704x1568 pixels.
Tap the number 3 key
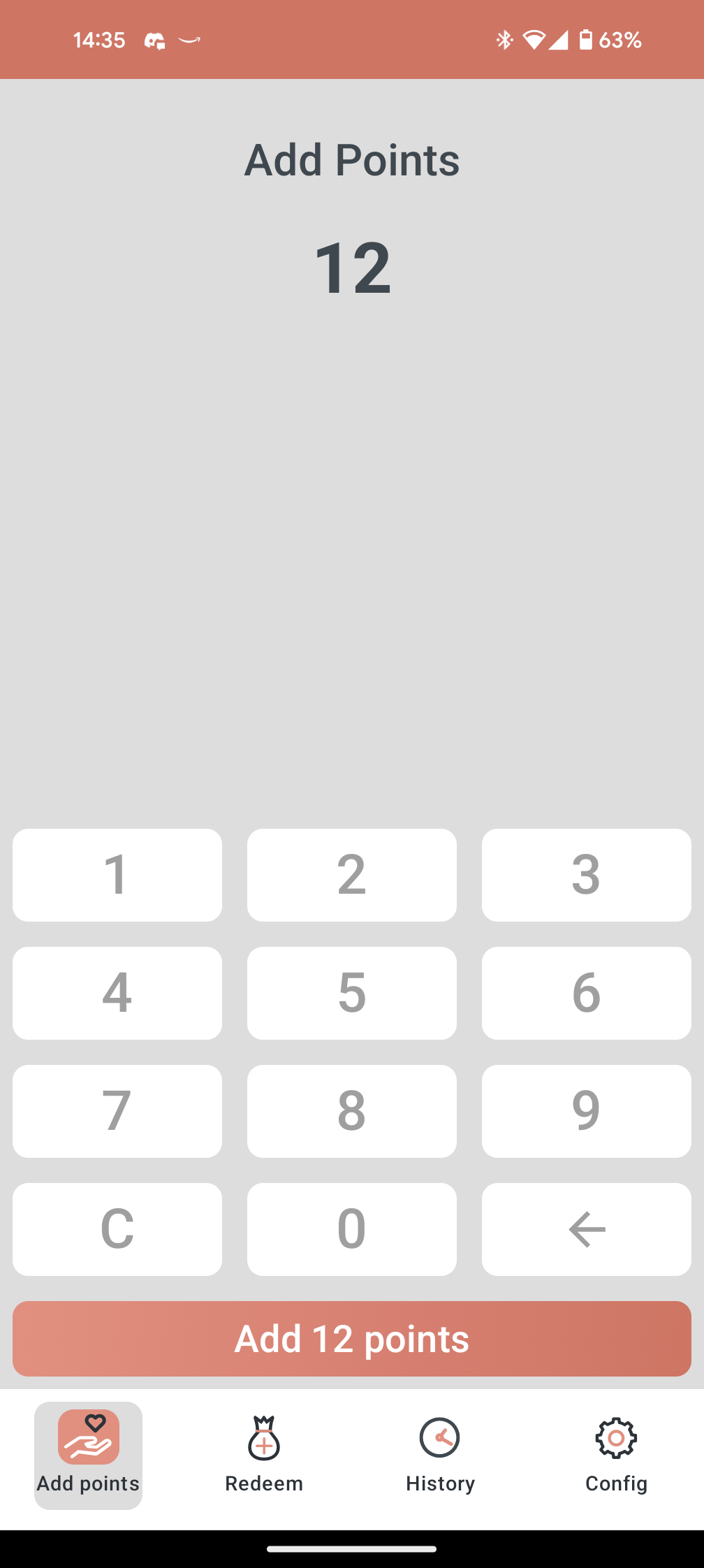click(x=587, y=875)
